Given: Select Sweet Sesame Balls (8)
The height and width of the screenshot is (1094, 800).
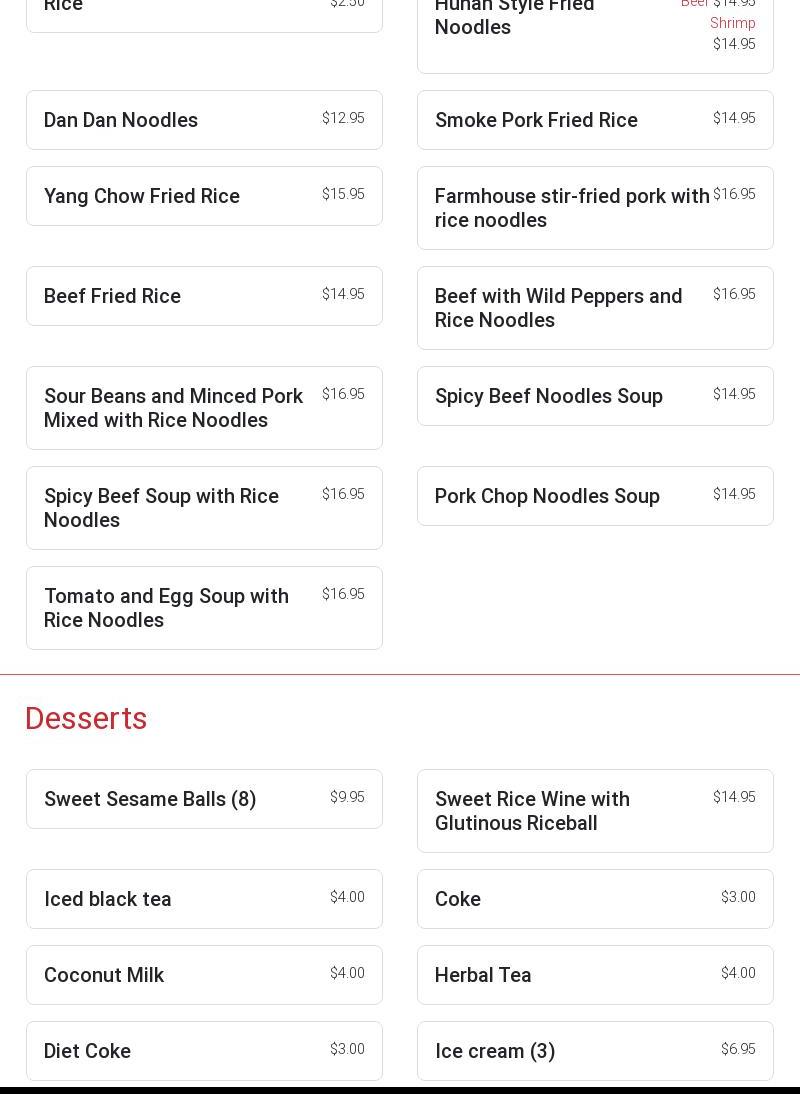Looking at the screenshot, I should (x=204, y=799).
